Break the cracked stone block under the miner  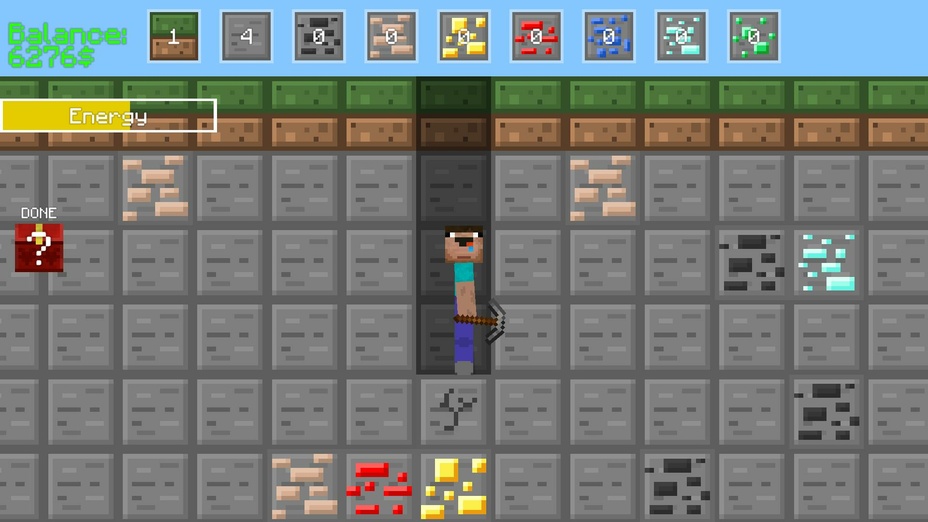coord(453,411)
